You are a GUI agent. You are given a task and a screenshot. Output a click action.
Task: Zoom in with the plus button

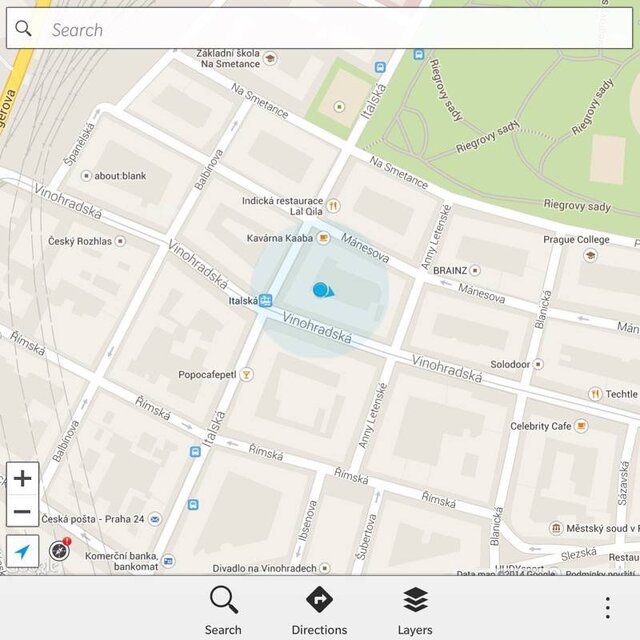click(x=22, y=479)
